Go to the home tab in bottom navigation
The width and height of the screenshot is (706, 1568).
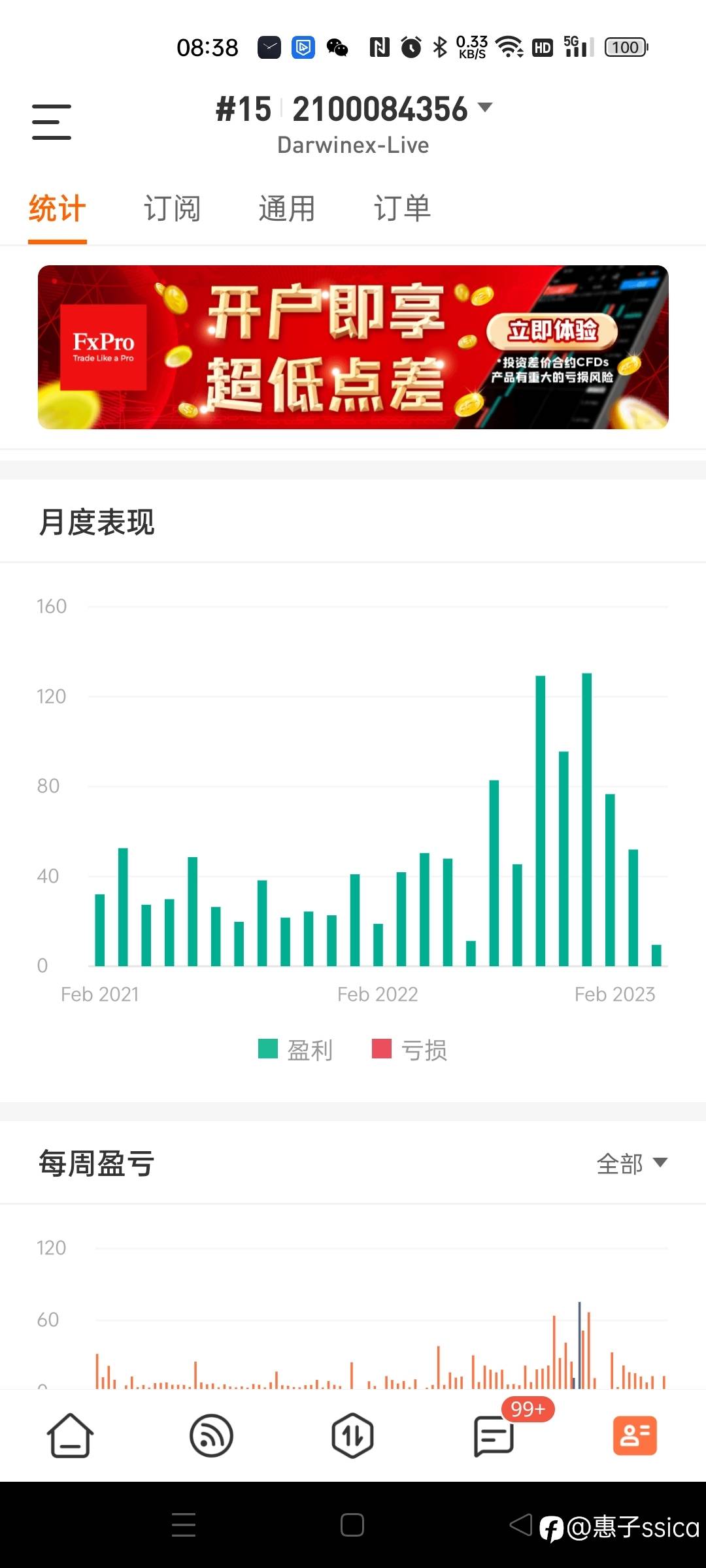point(70,1435)
